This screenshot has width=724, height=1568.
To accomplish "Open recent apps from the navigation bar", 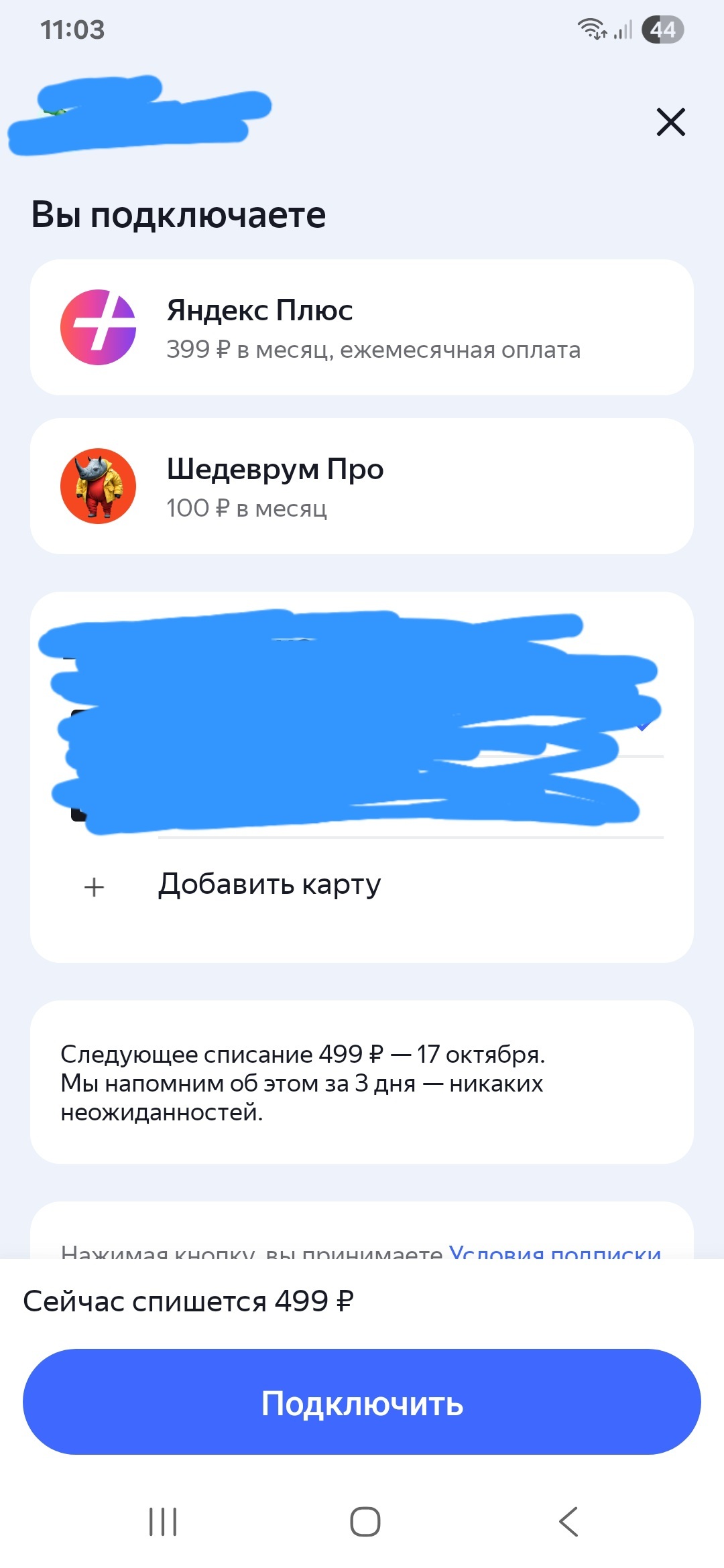I will click(163, 1521).
